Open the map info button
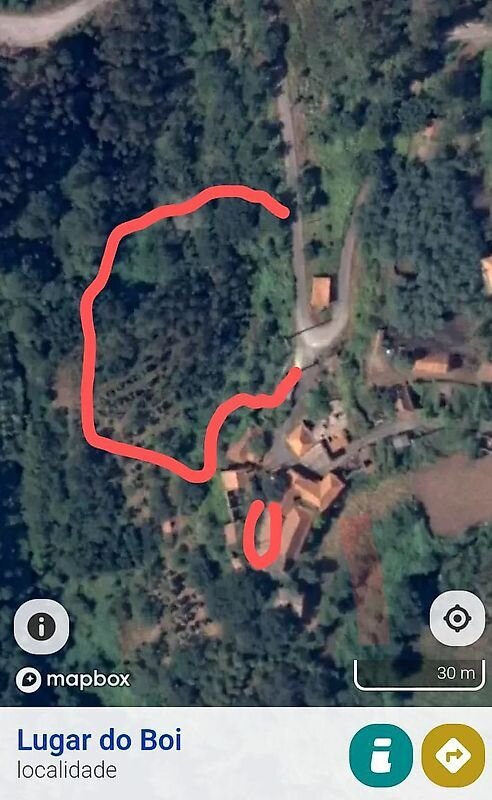The image size is (492, 800). tap(41, 626)
